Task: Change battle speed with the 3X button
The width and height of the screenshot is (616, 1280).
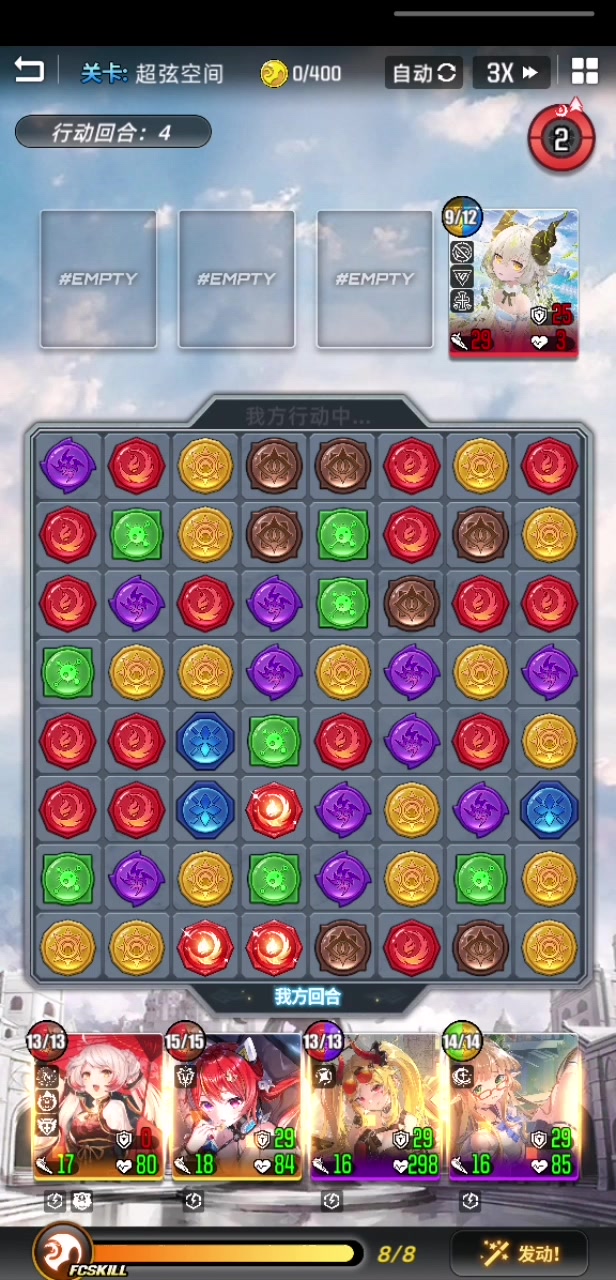Action: point(511,73)
